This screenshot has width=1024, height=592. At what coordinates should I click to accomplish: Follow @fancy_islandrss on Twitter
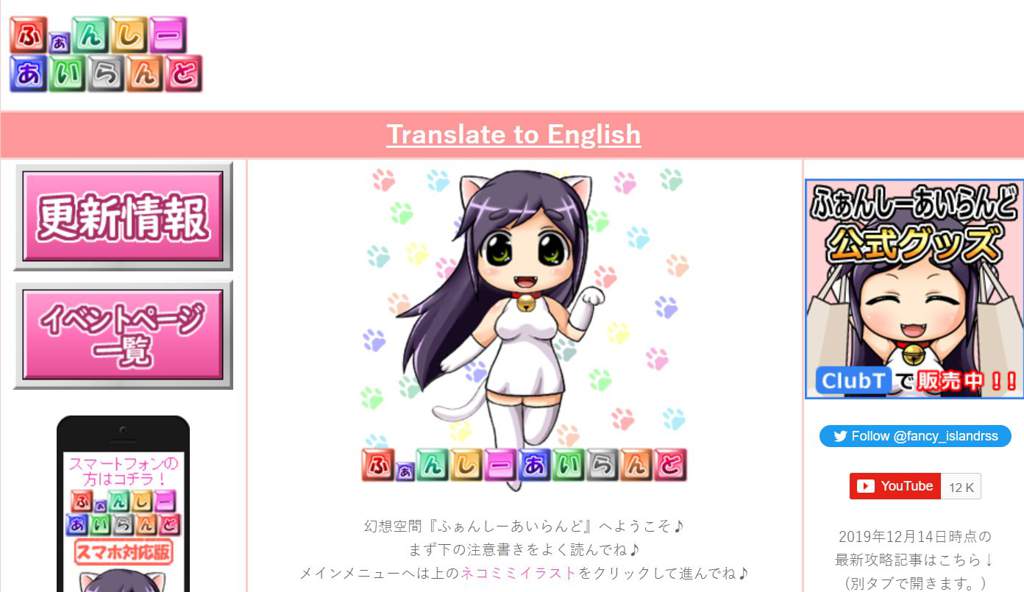pyautogui.click(x=915, y=436)
